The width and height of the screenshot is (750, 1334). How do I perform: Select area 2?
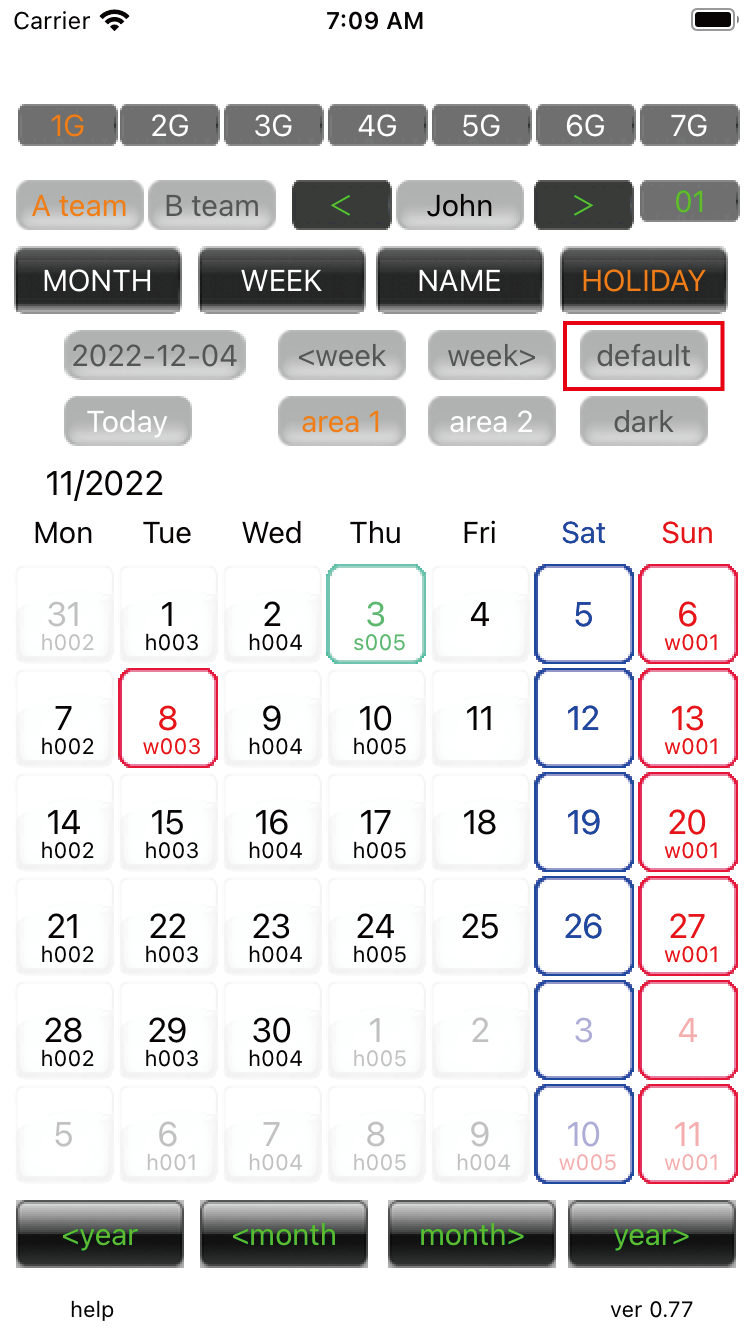[x=491, y=422]
